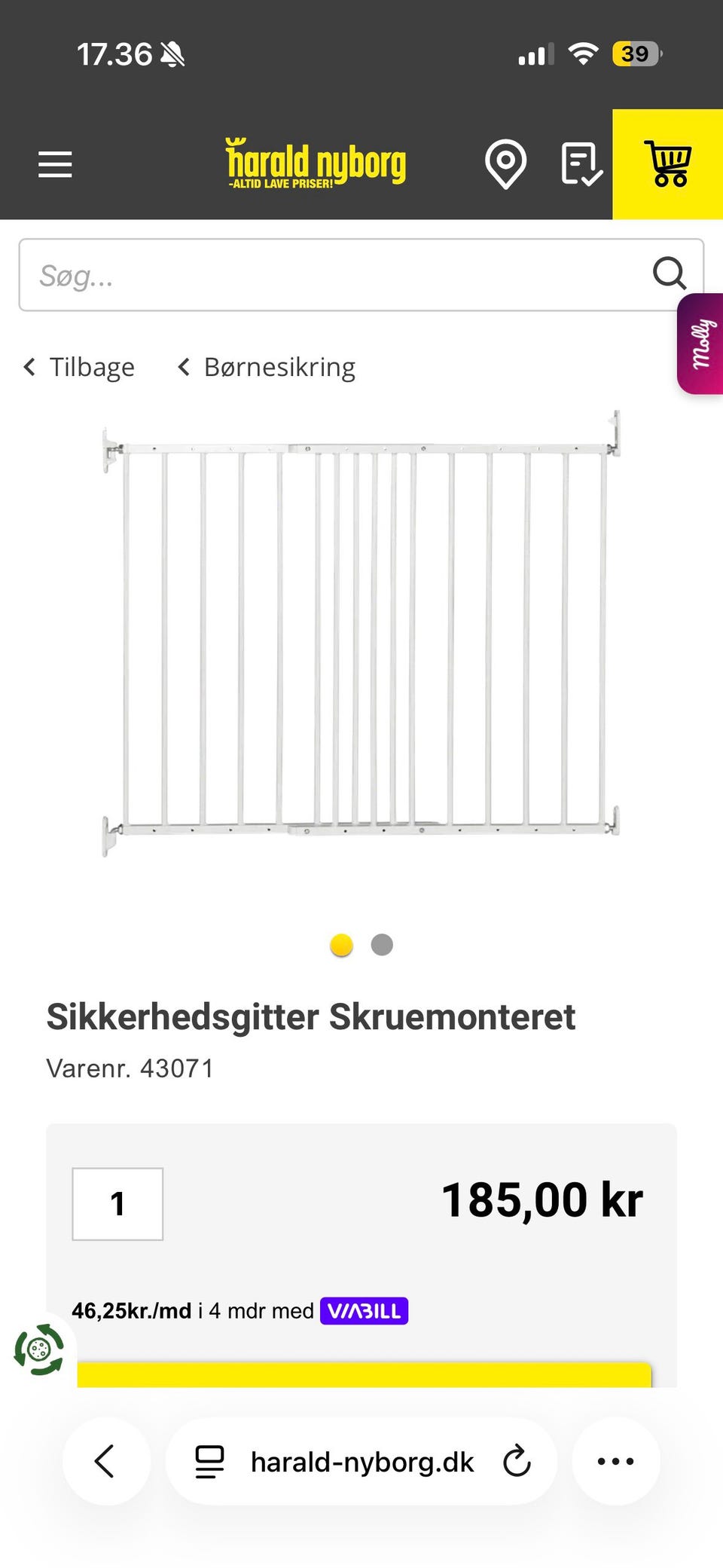
Task: Go back in the browser
Action: coord(106,1462)
